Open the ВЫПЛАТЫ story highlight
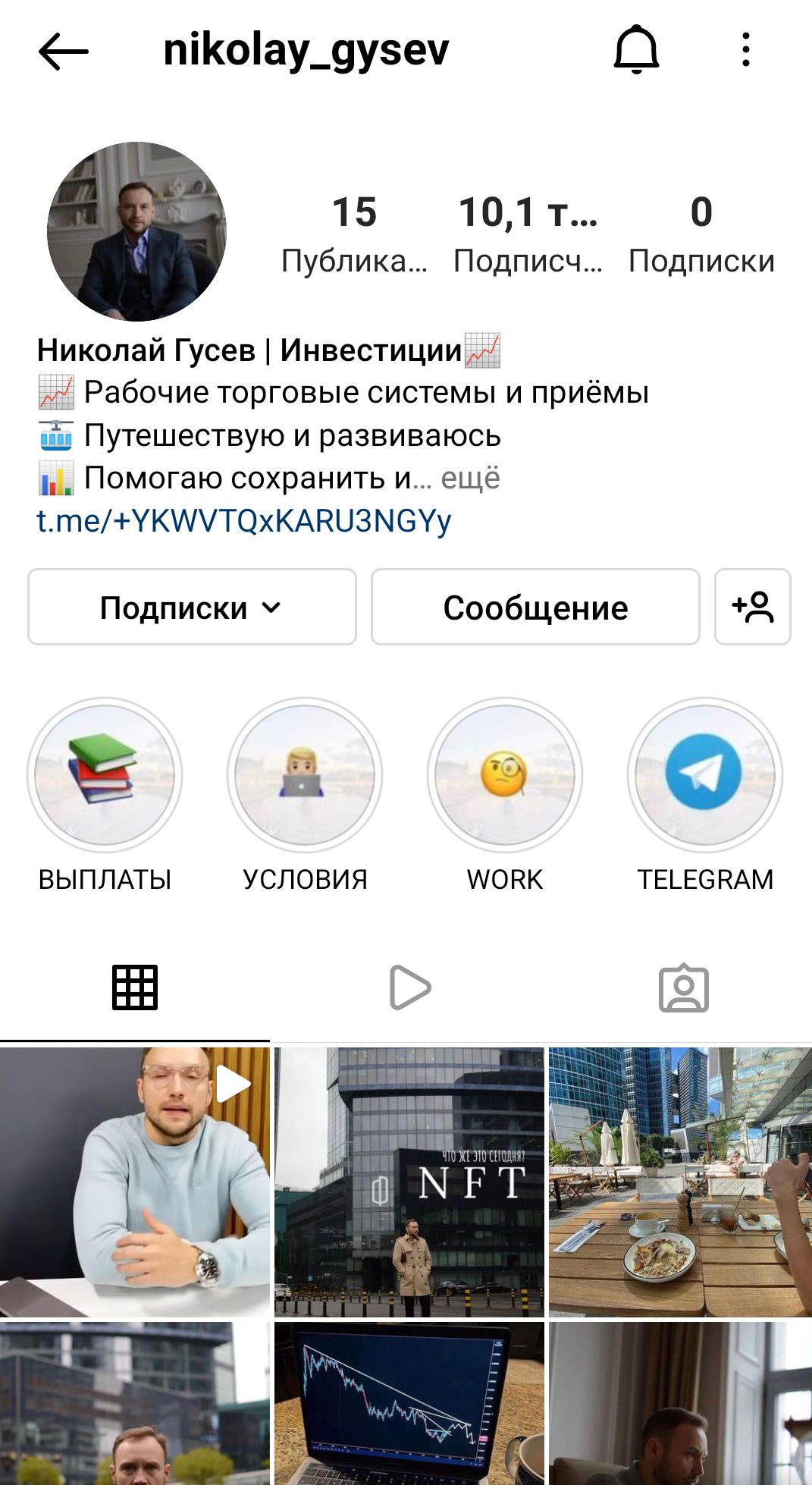 tap(105, 775)
